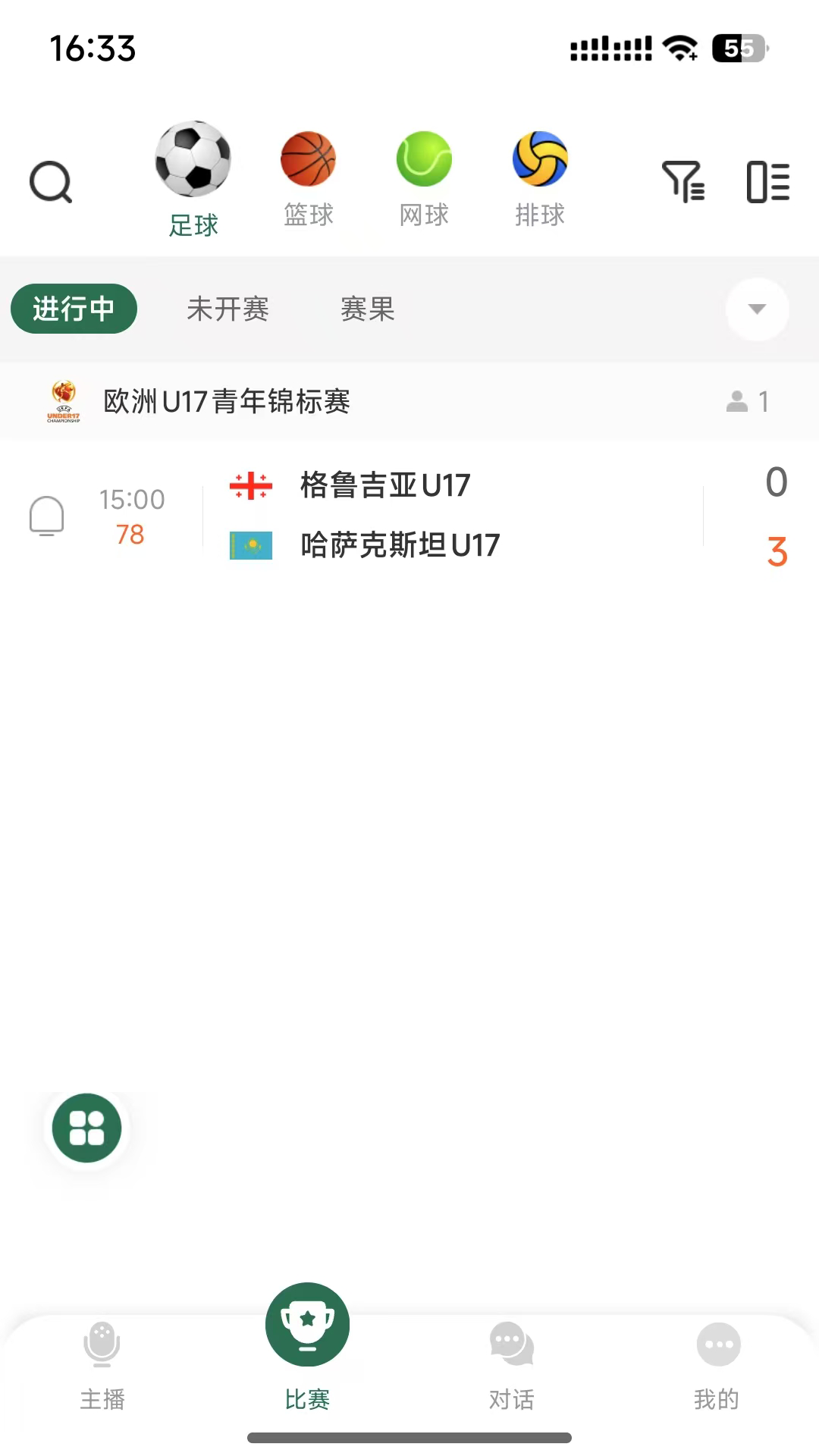
Task: Switch to the 网球 tennis category
Action: point(424,179)
